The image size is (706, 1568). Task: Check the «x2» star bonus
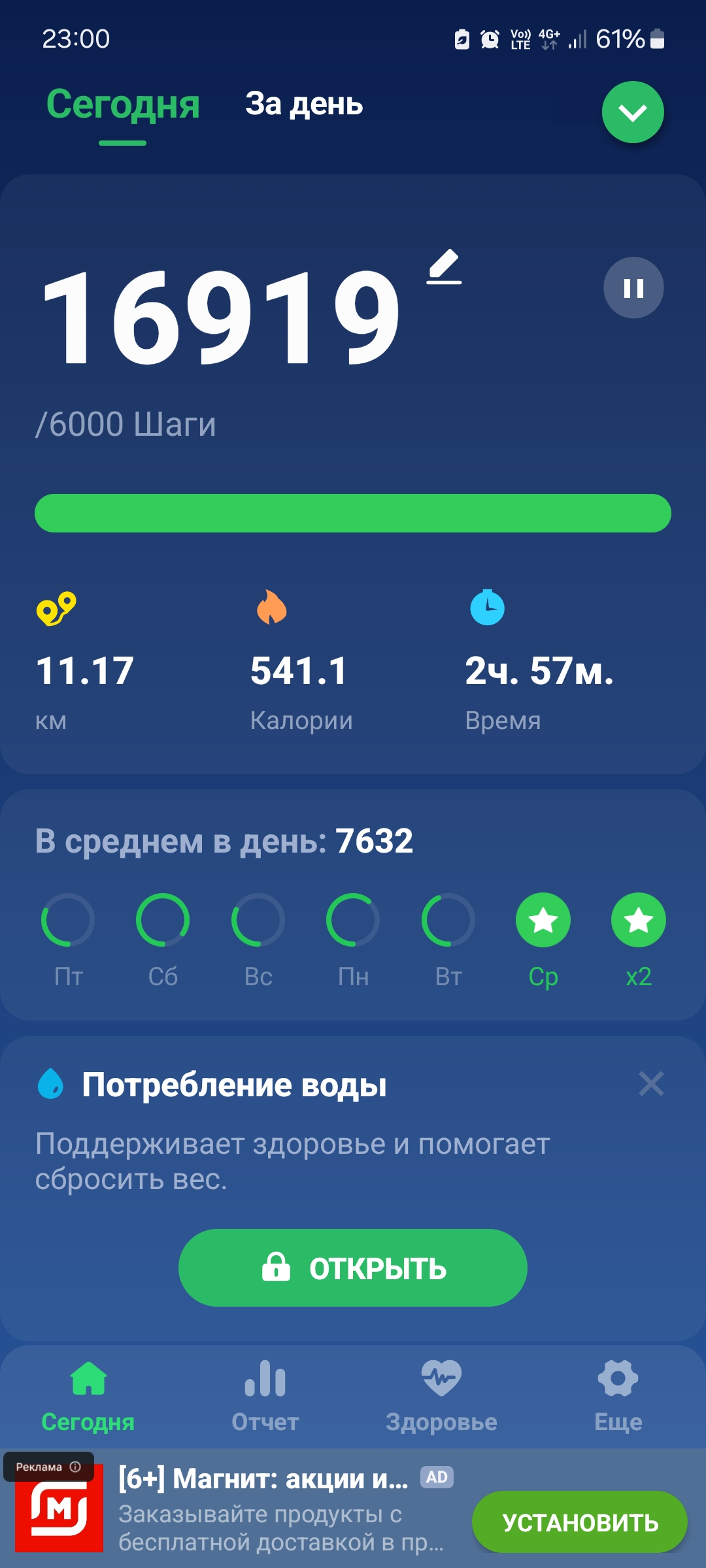638,920
